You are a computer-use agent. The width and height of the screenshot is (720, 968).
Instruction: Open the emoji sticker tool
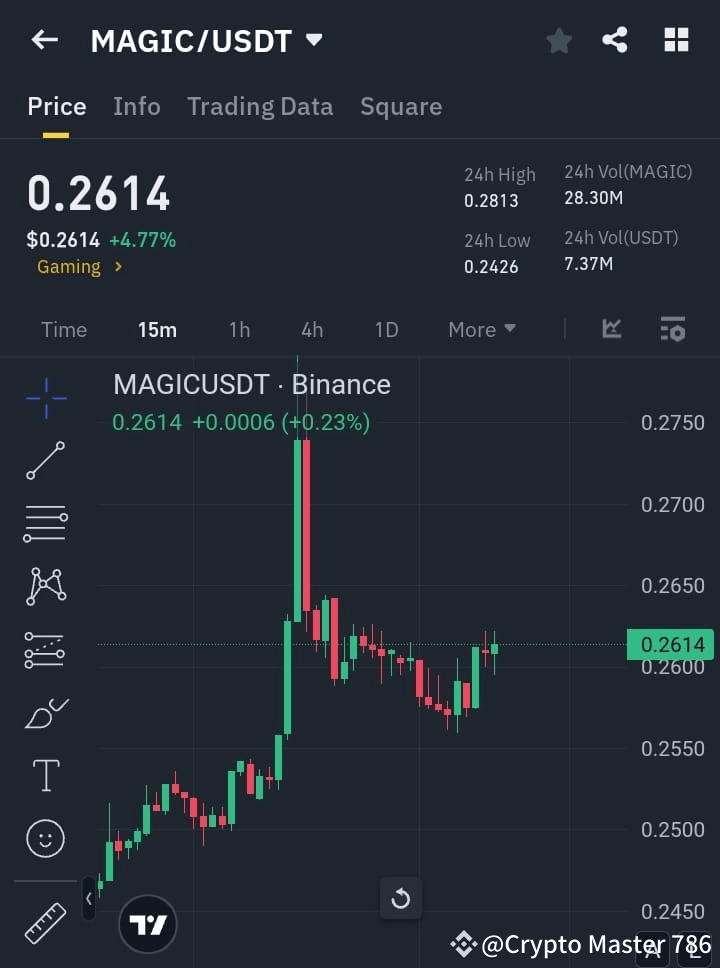pyautogui.click(x=45, y=838)
